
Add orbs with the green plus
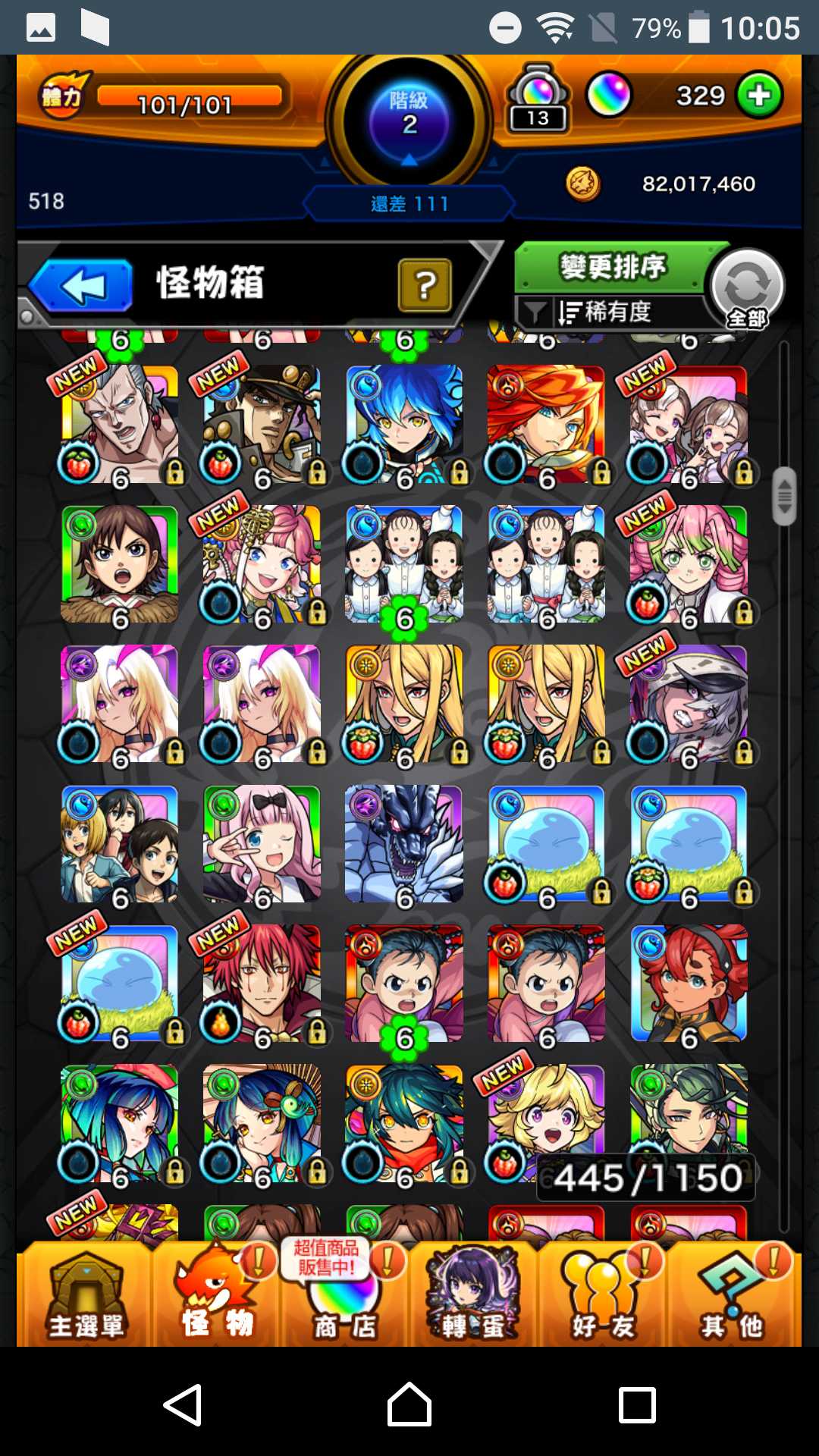[759, 96]
